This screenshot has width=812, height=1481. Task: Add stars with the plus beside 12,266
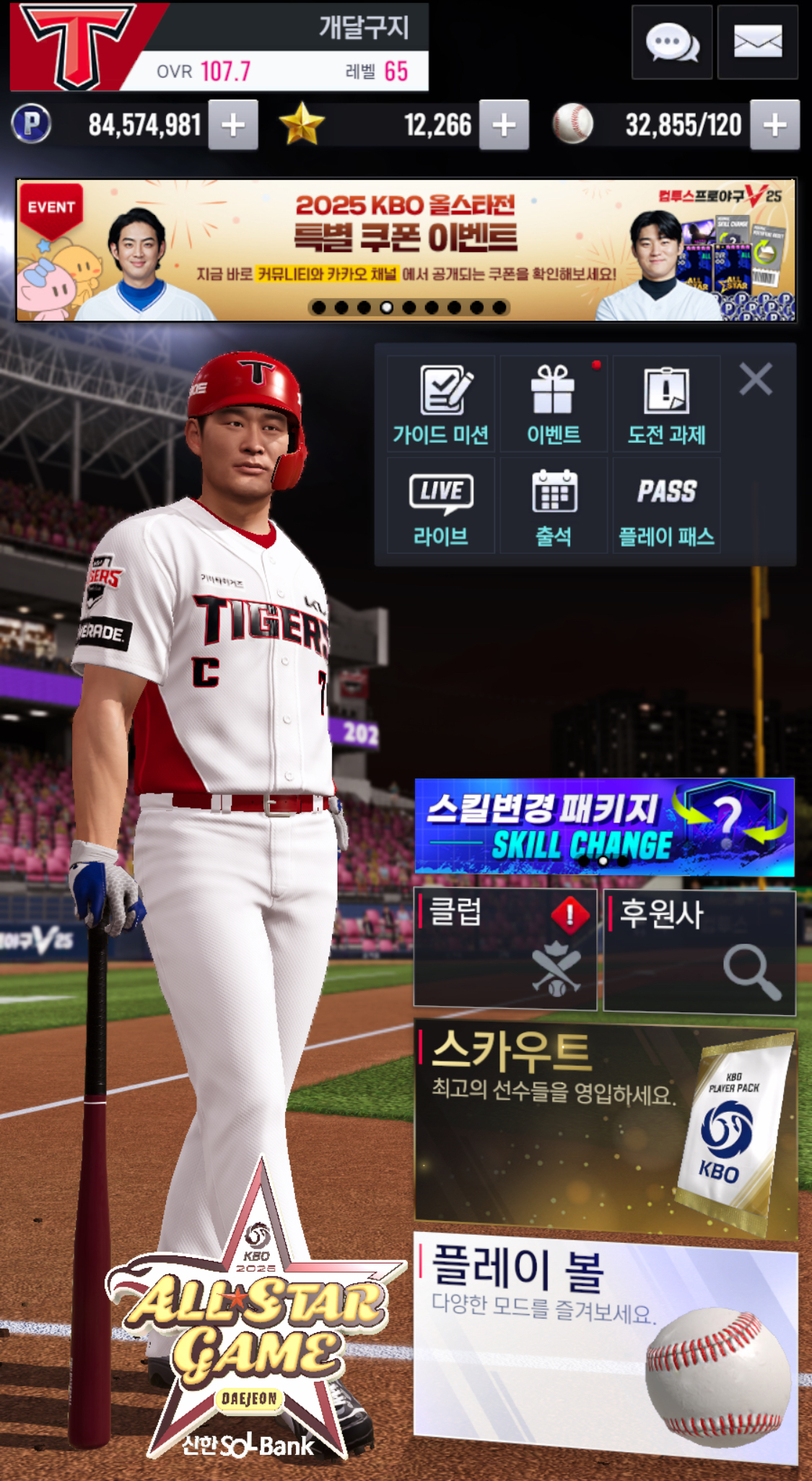point(504,125)
